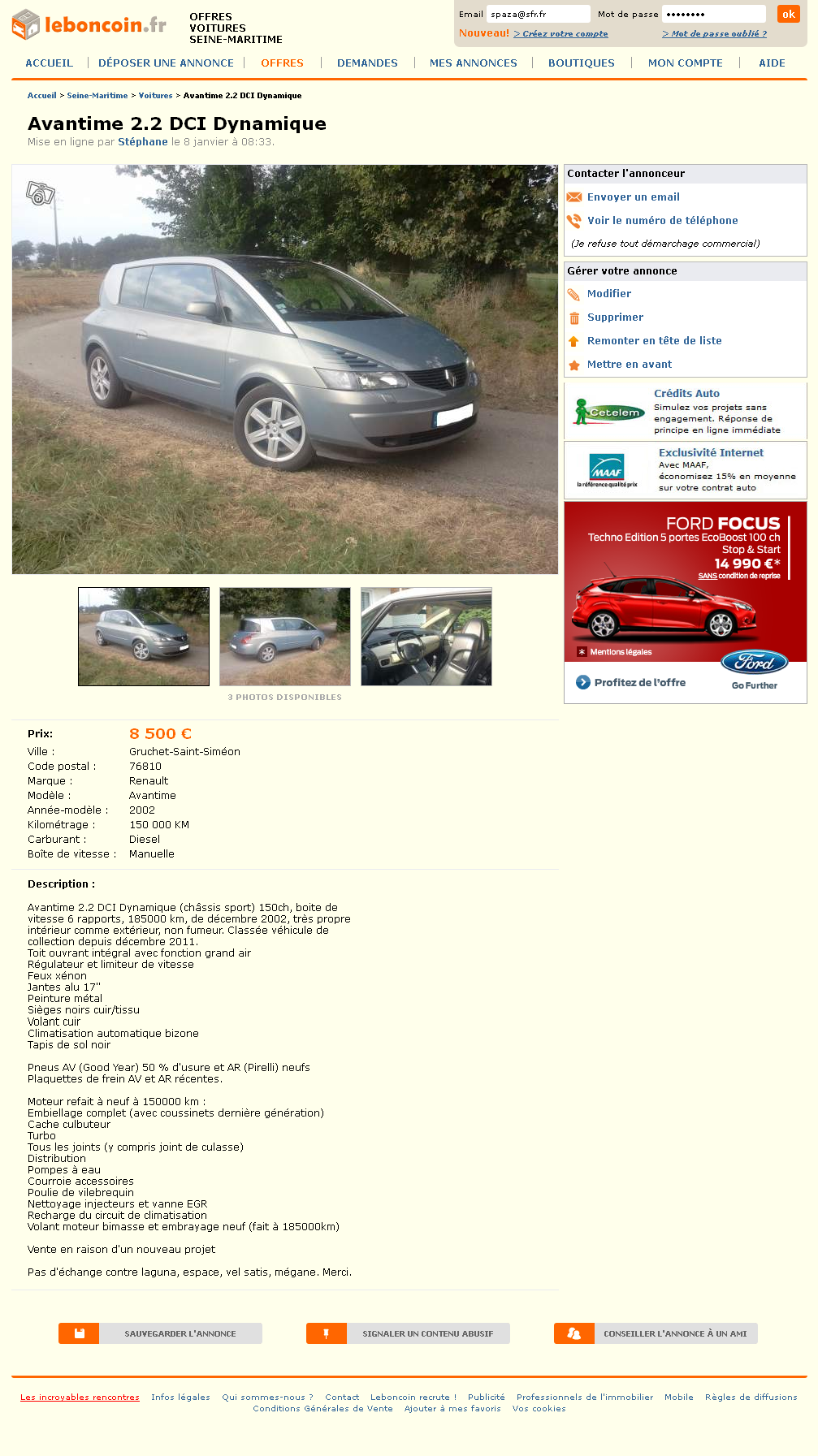Screen dimensions: 818x1456
Task: Open the Mes annonces tab
Action: (x=473, y=63)
